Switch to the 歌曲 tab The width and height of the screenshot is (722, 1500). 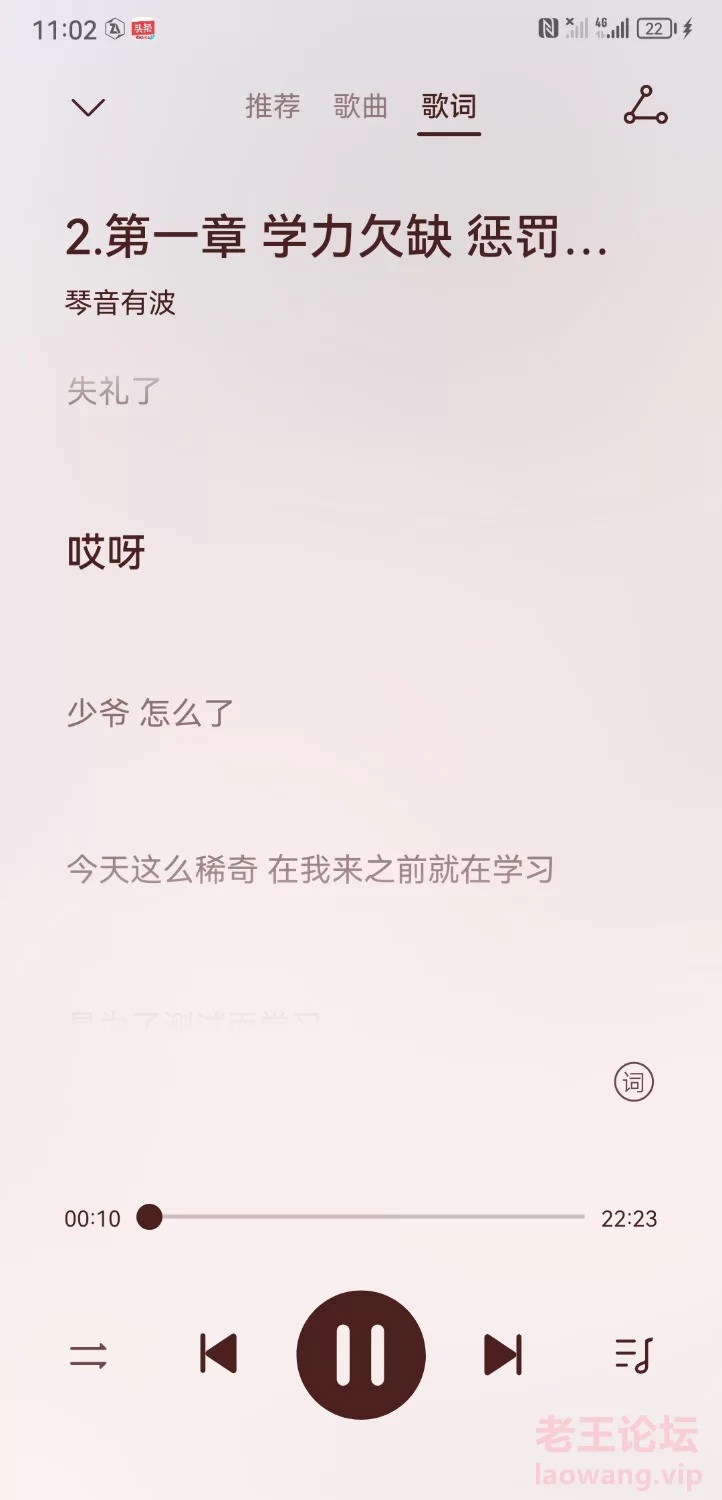360,106
